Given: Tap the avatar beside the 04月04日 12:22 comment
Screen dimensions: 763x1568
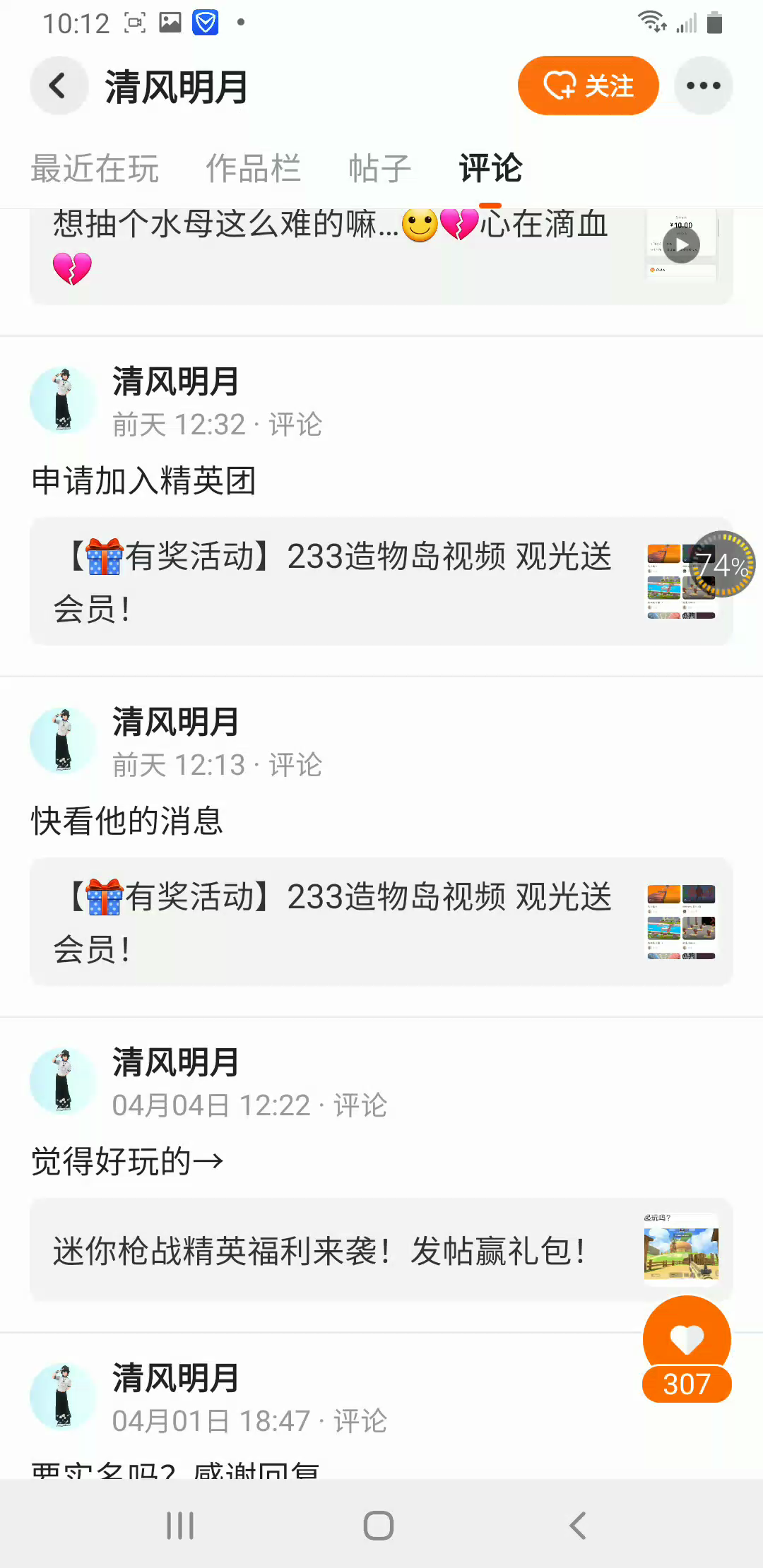Looking at the screenshot, I should [64, 1081].
